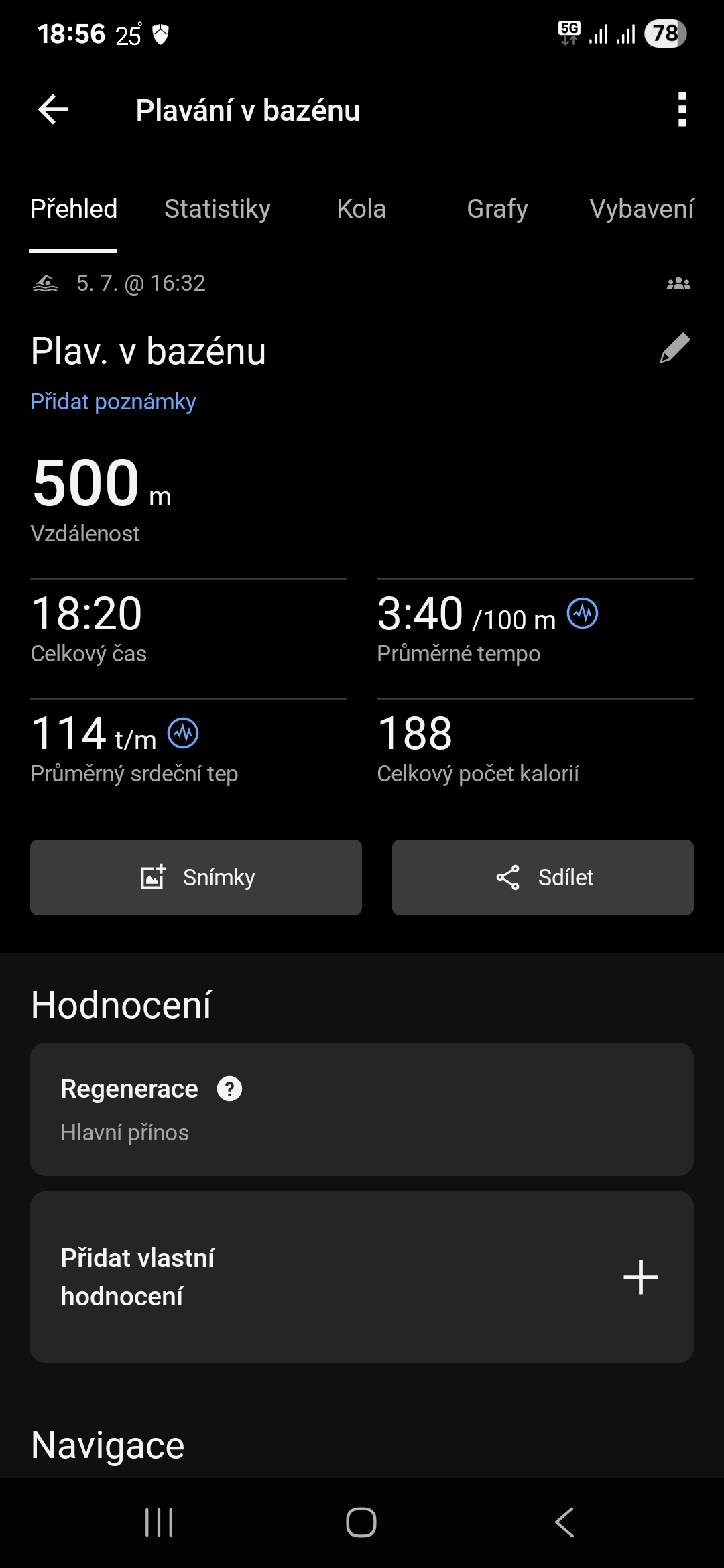Viewport: 724px width, 1568px height.
Task: Open recent apps from navigation bar
Action: tap(159, 1522)
